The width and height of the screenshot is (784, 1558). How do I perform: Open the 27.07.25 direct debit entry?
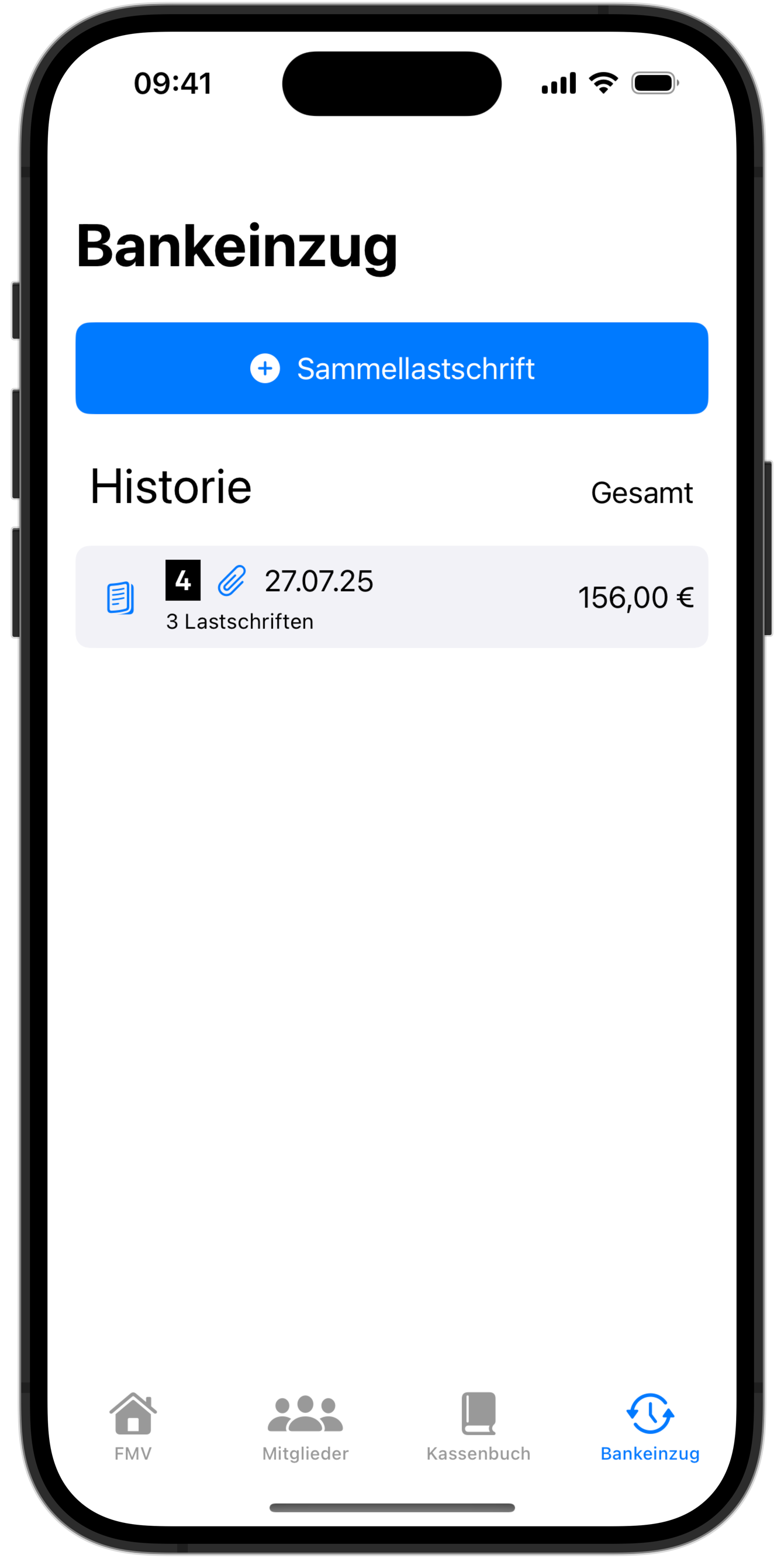392,597
